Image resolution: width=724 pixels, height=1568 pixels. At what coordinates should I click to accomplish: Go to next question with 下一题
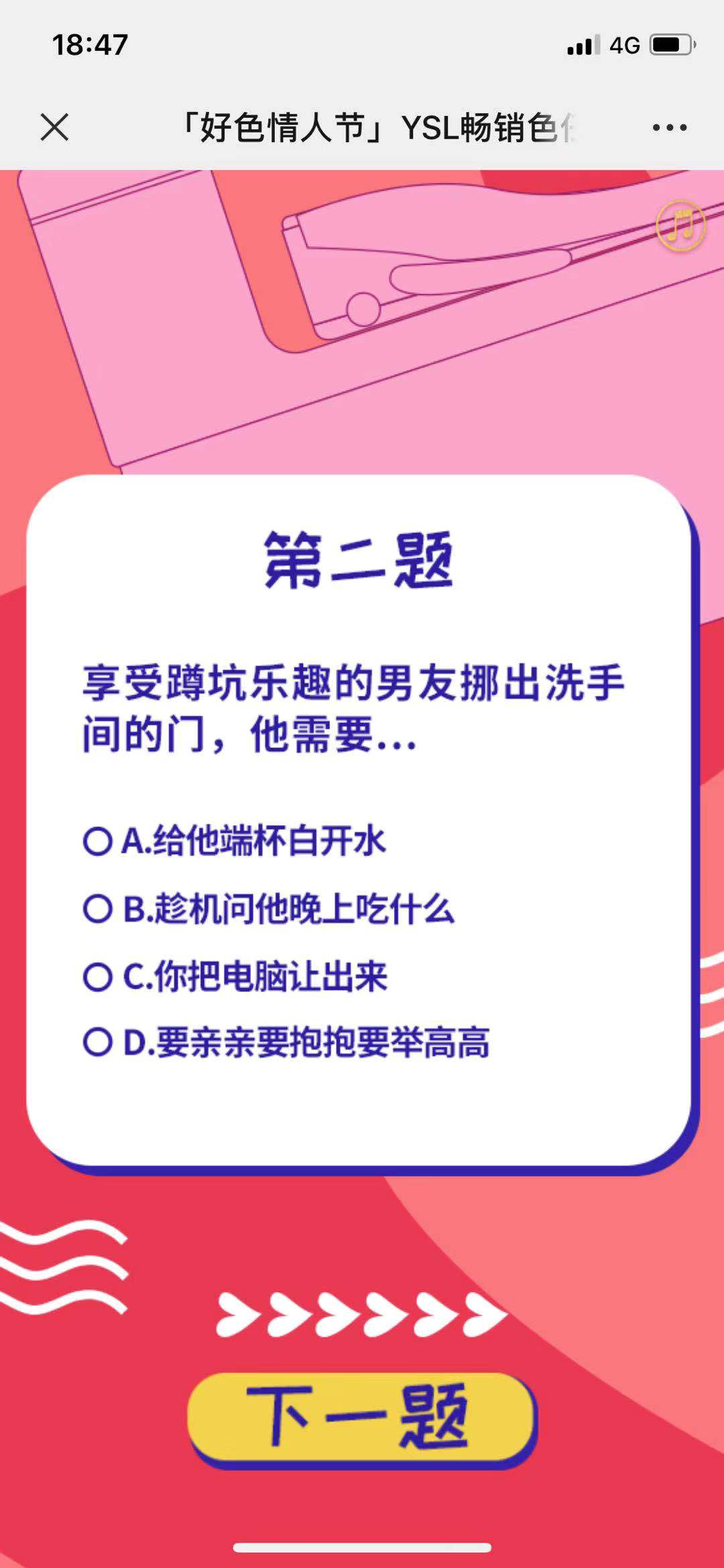point(361,1417)
